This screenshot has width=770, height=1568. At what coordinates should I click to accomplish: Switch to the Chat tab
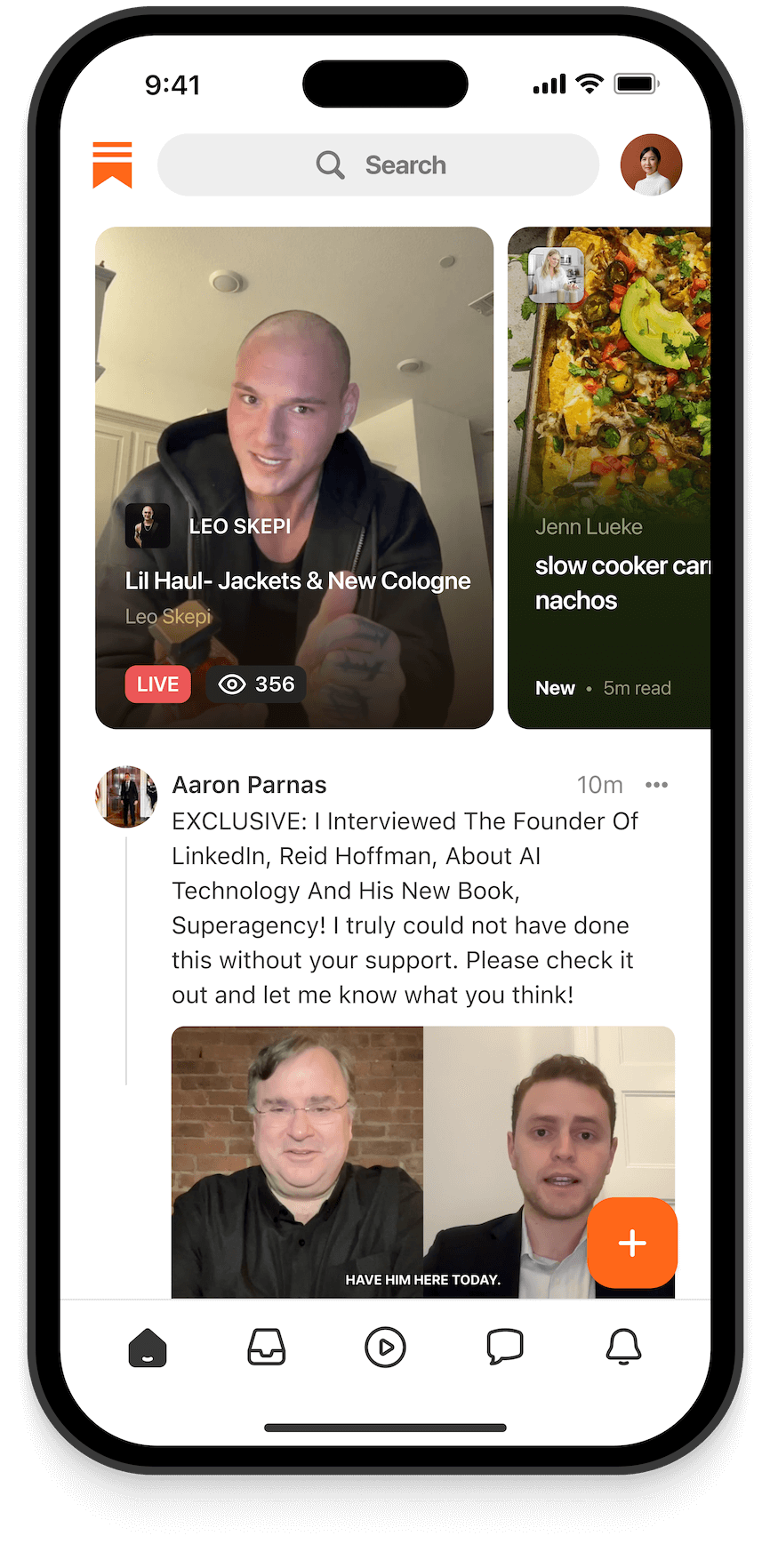pos(504,1348)
